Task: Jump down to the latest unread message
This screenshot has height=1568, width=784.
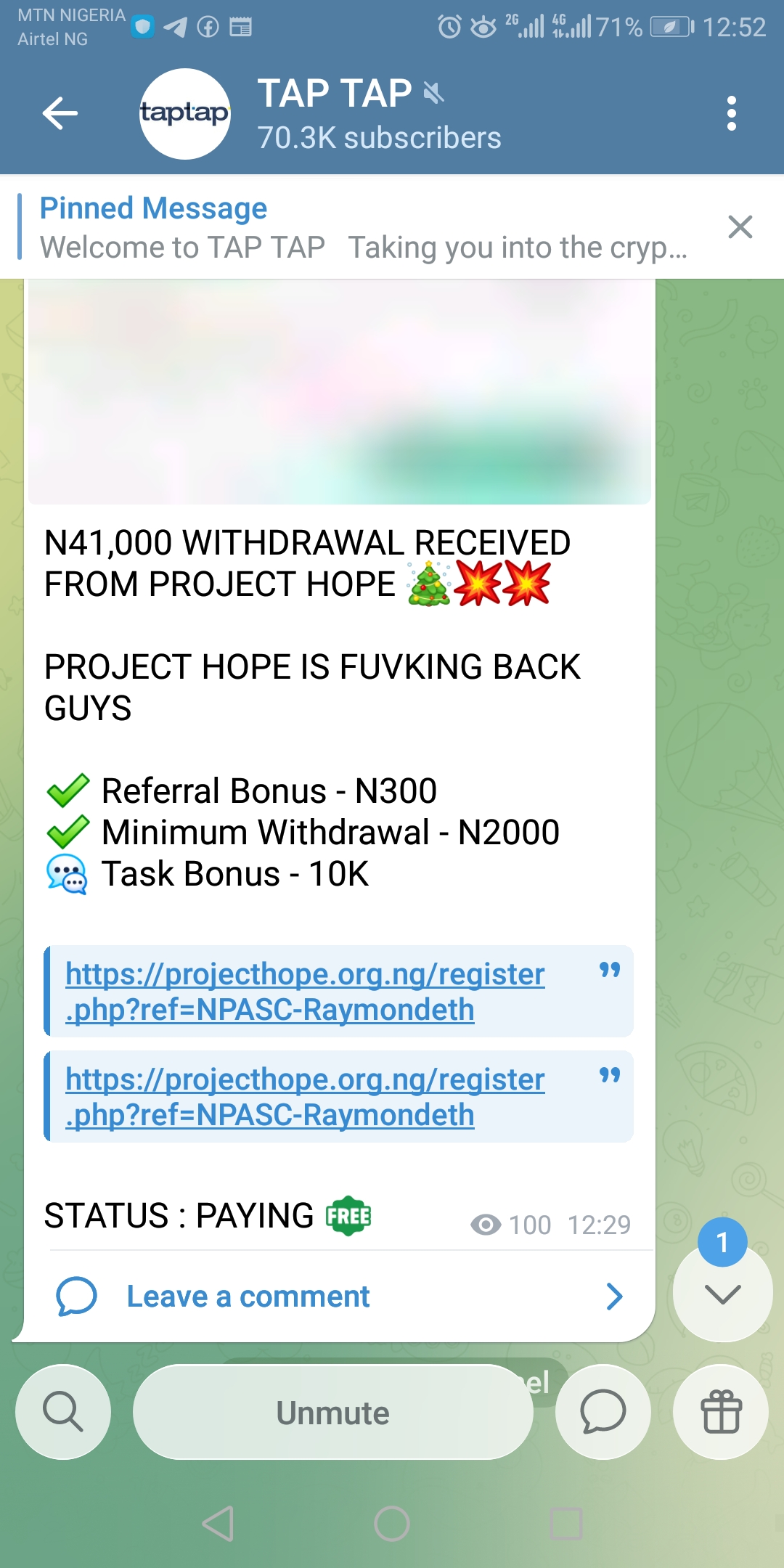Action: 722,1292
